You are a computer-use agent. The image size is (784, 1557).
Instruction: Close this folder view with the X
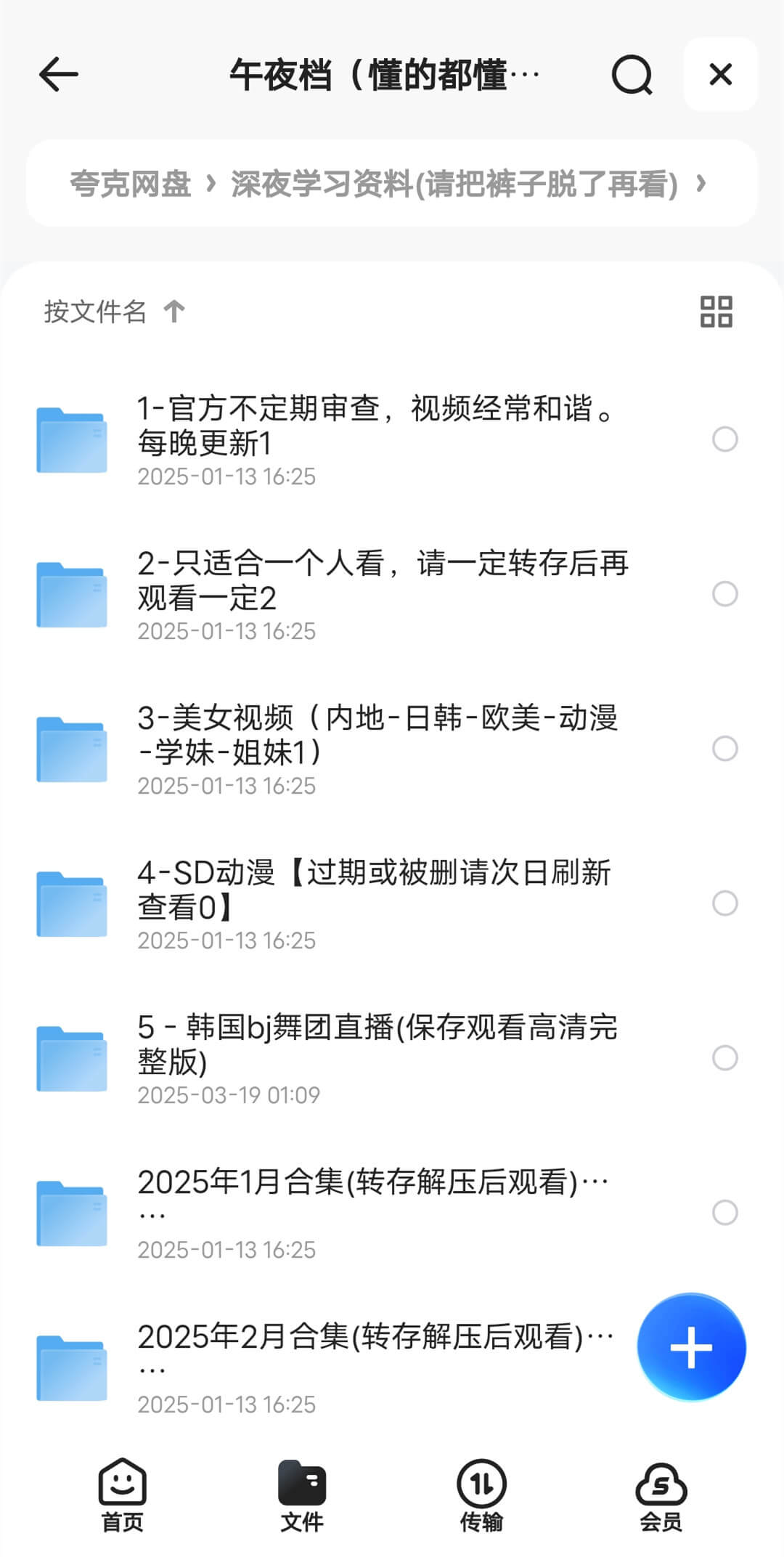tap(720, 75)
